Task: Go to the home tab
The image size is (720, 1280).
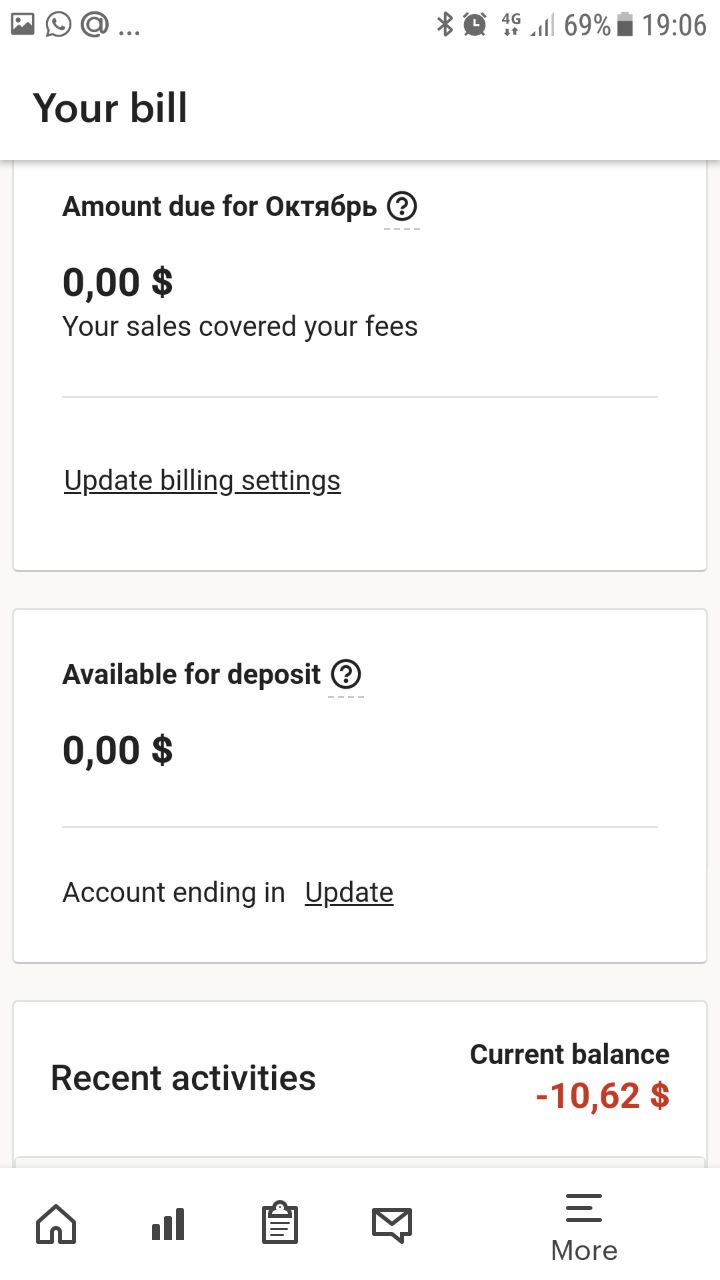Action: pyautogui.click(x=56, y=1223)
